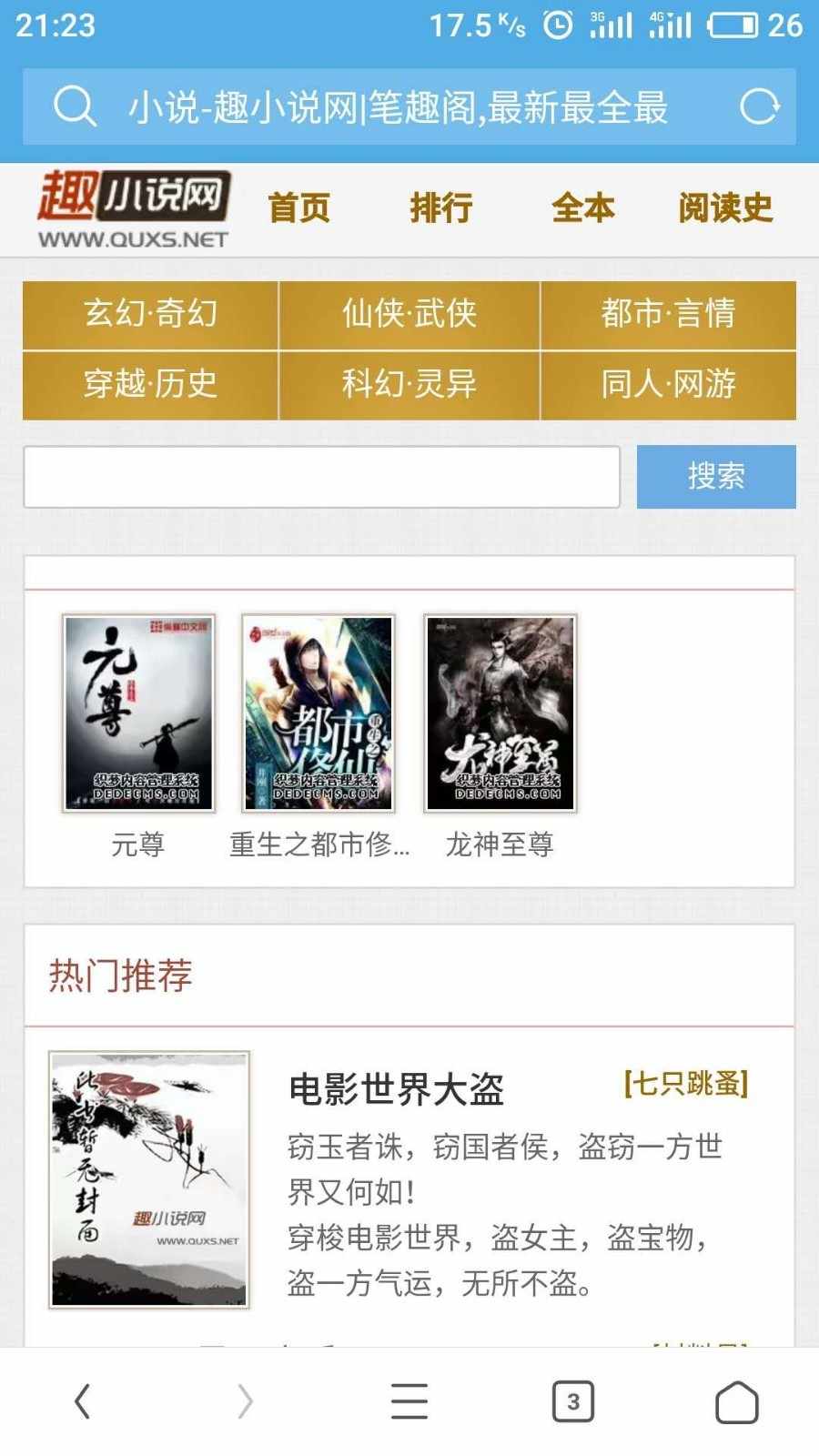This screenshot has height=1456, width=819.
Task: Open the novel 元尊
Action: (x=138, y=713)
